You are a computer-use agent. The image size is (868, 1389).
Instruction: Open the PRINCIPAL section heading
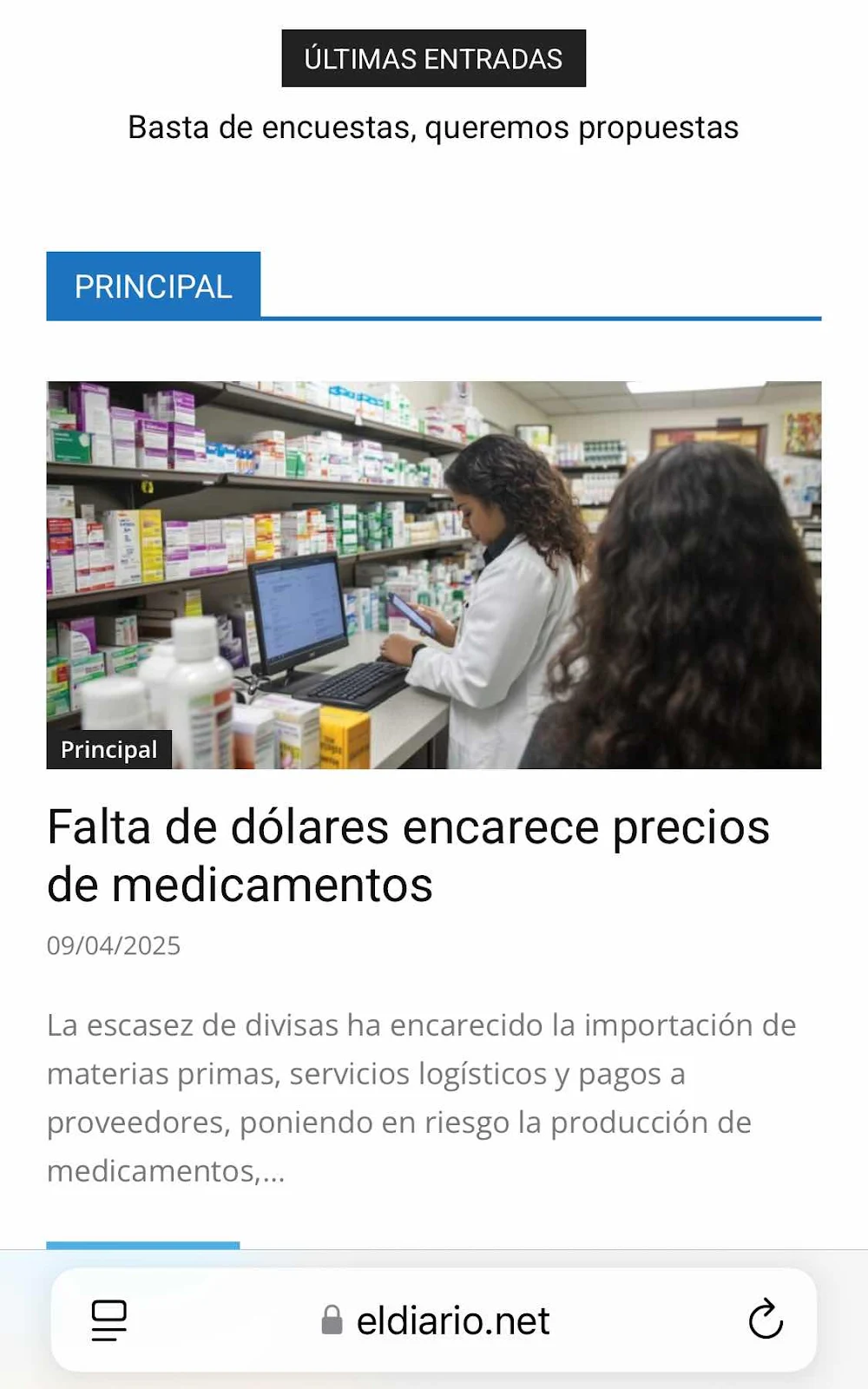tap(154, 286)
